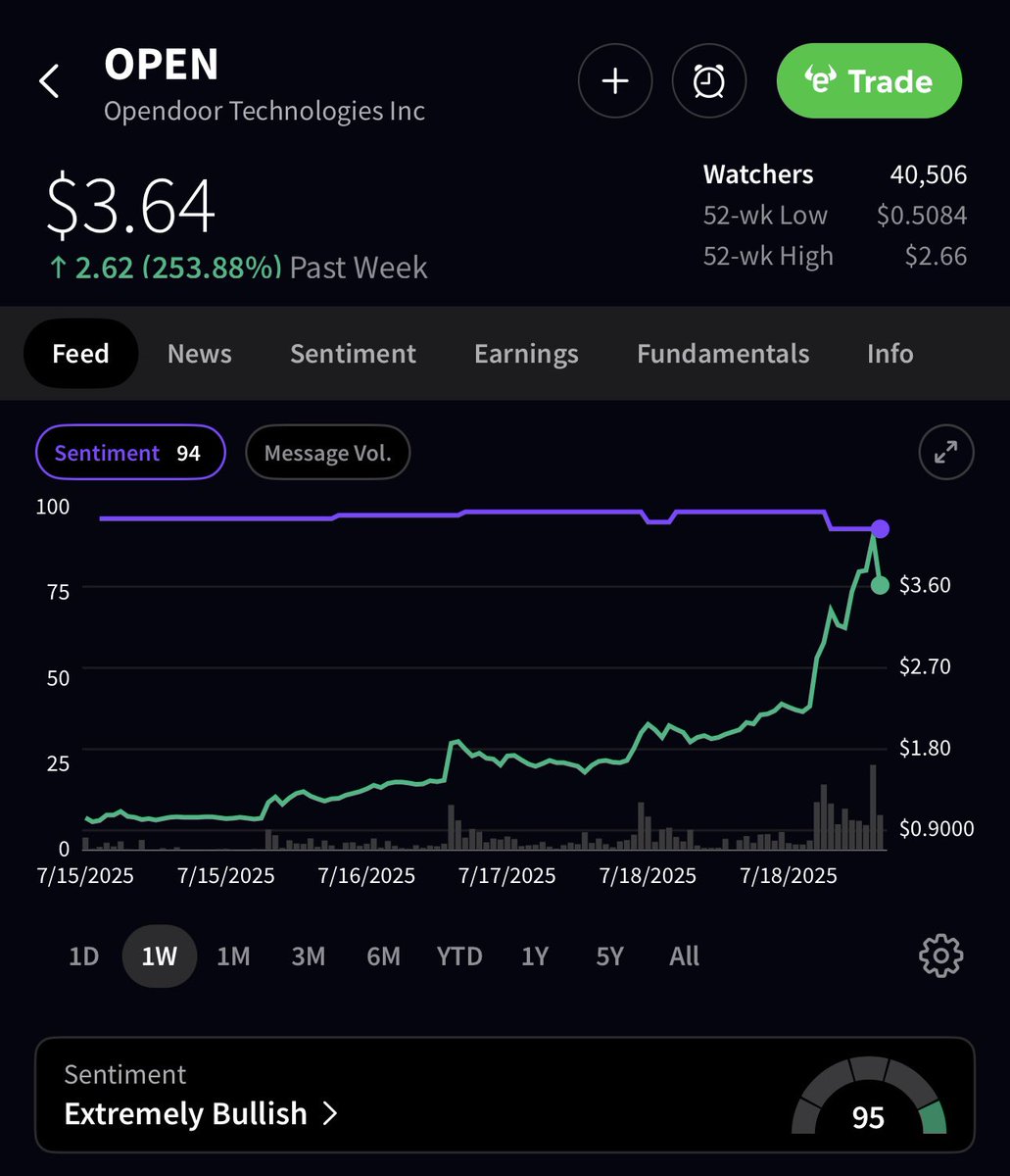Show the All time range
Image resolution: width=1010 pixels, height=1176 pixels.
[x=684, y=955]
